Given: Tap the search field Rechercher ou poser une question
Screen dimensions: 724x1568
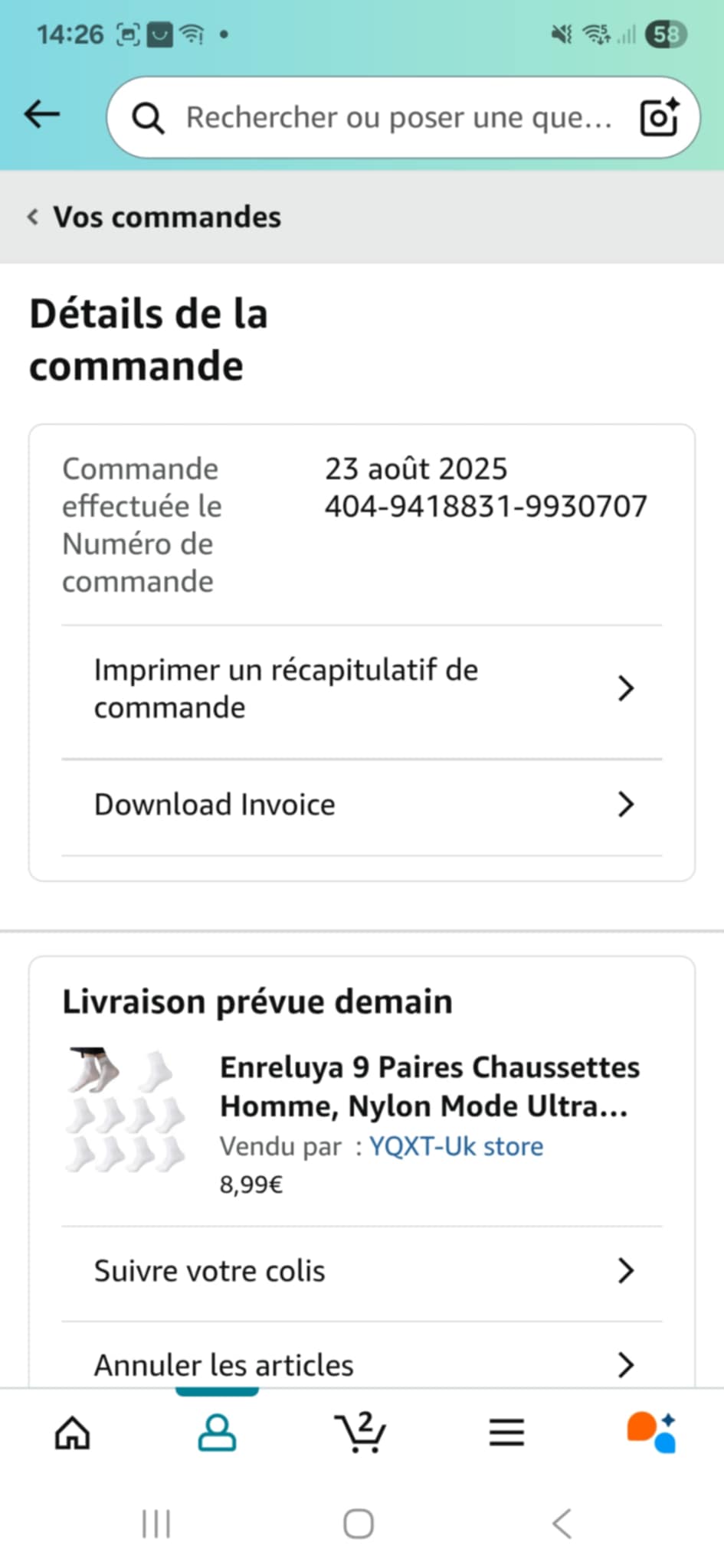Looking at the screenshot, I should coord(398,118).
